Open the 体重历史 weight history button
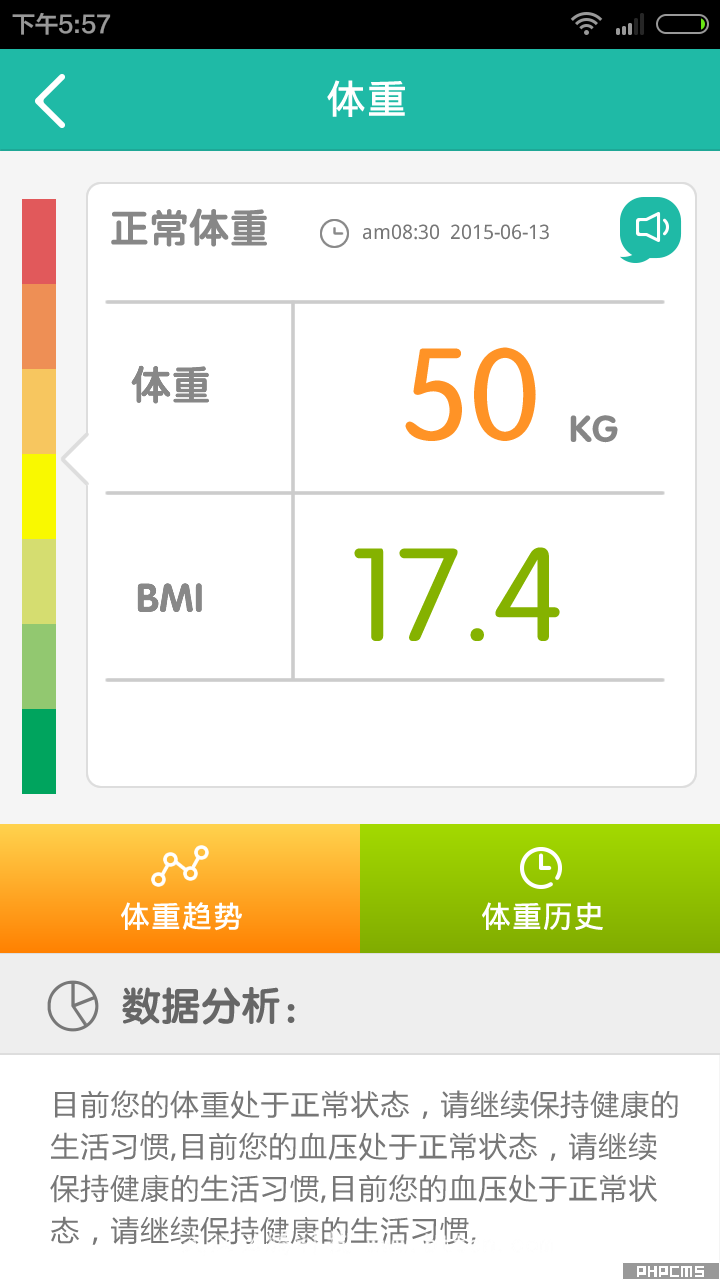Viewport: 720px width, 1280px height. click(540, 888)
